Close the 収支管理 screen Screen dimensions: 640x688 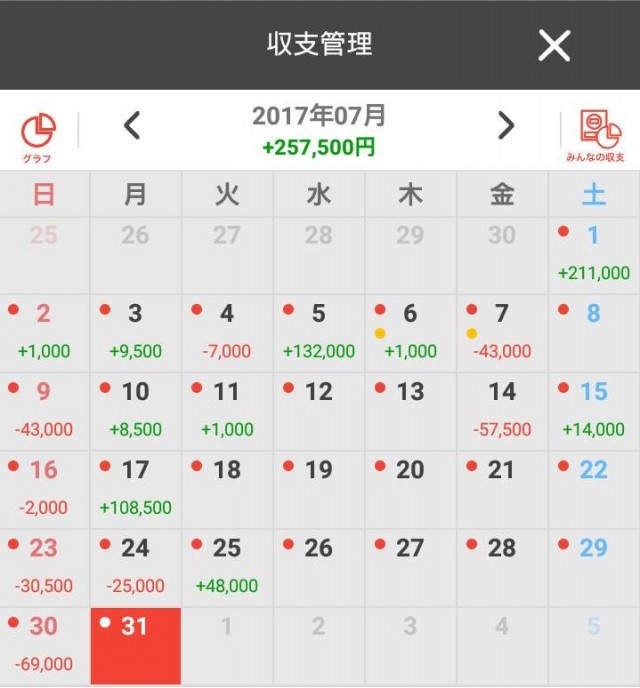pos(554,45)
